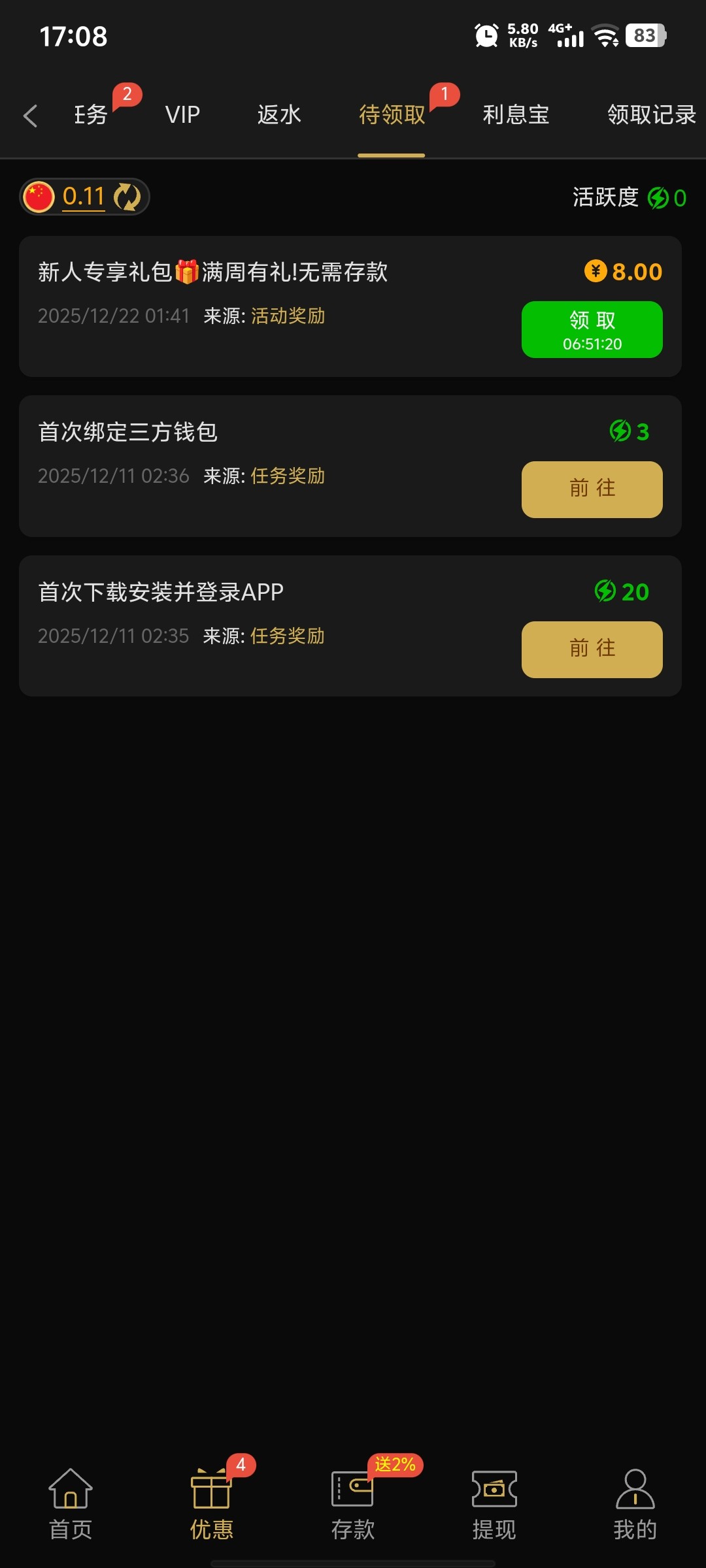Viewport: 706px width, 1568px height.
Task: Tap 前往 for 首次下载安装并登录APP
Action: click(592, 649)
